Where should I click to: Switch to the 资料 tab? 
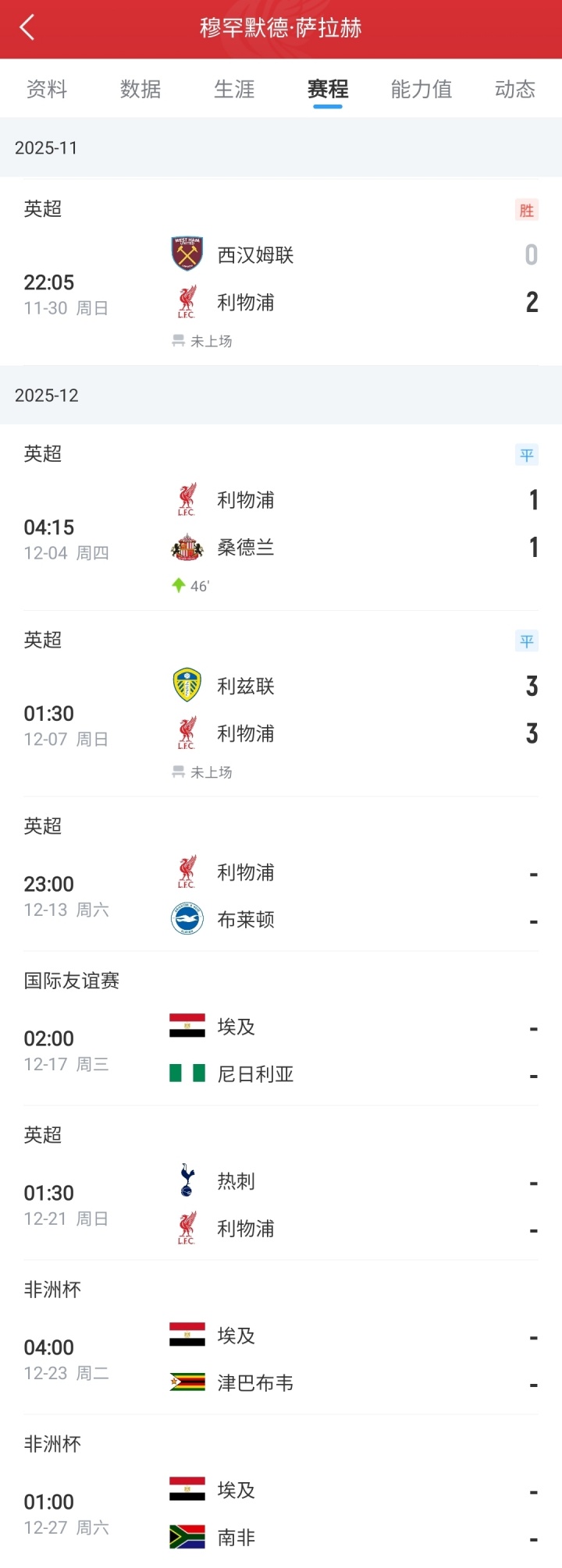point(47,89)
